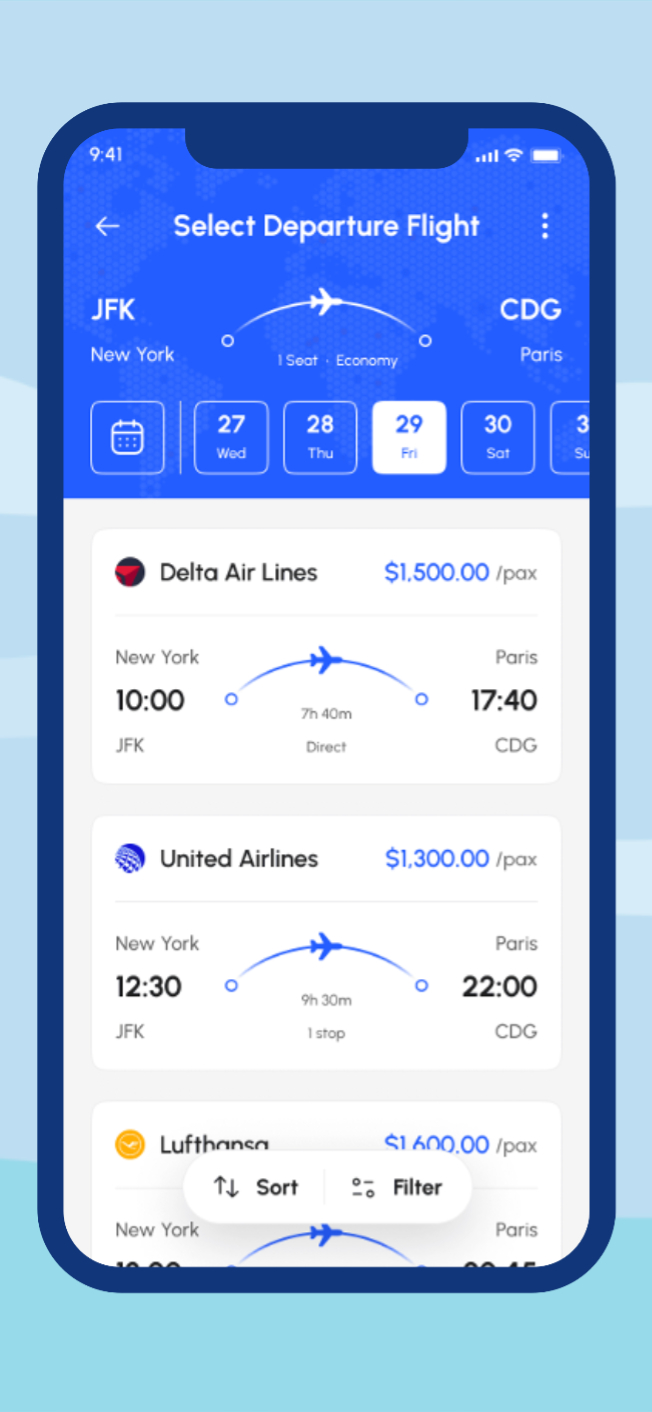Open the calendar date picker
652x1412 pixels.
[x=127, y=437]
